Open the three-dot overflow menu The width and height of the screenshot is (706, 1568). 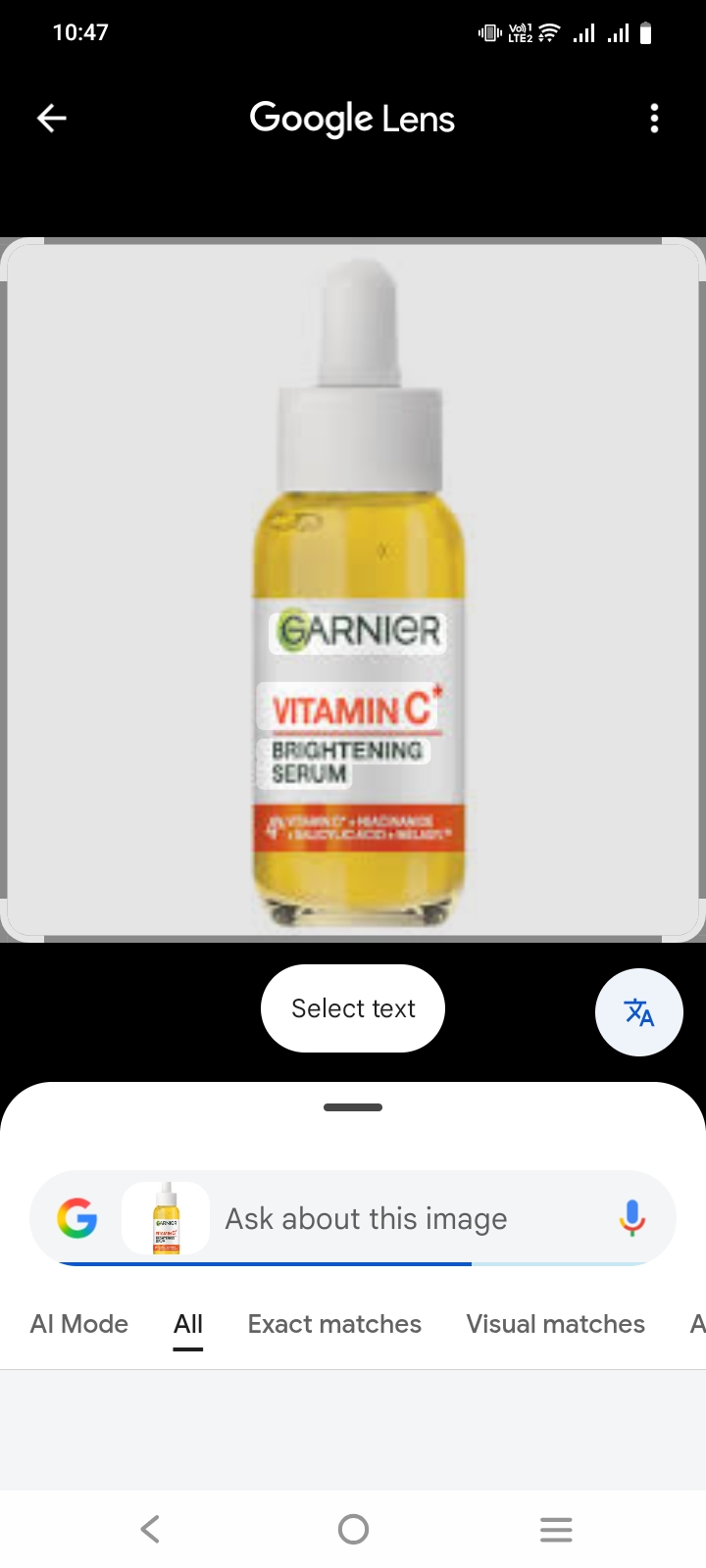(654, 119)
